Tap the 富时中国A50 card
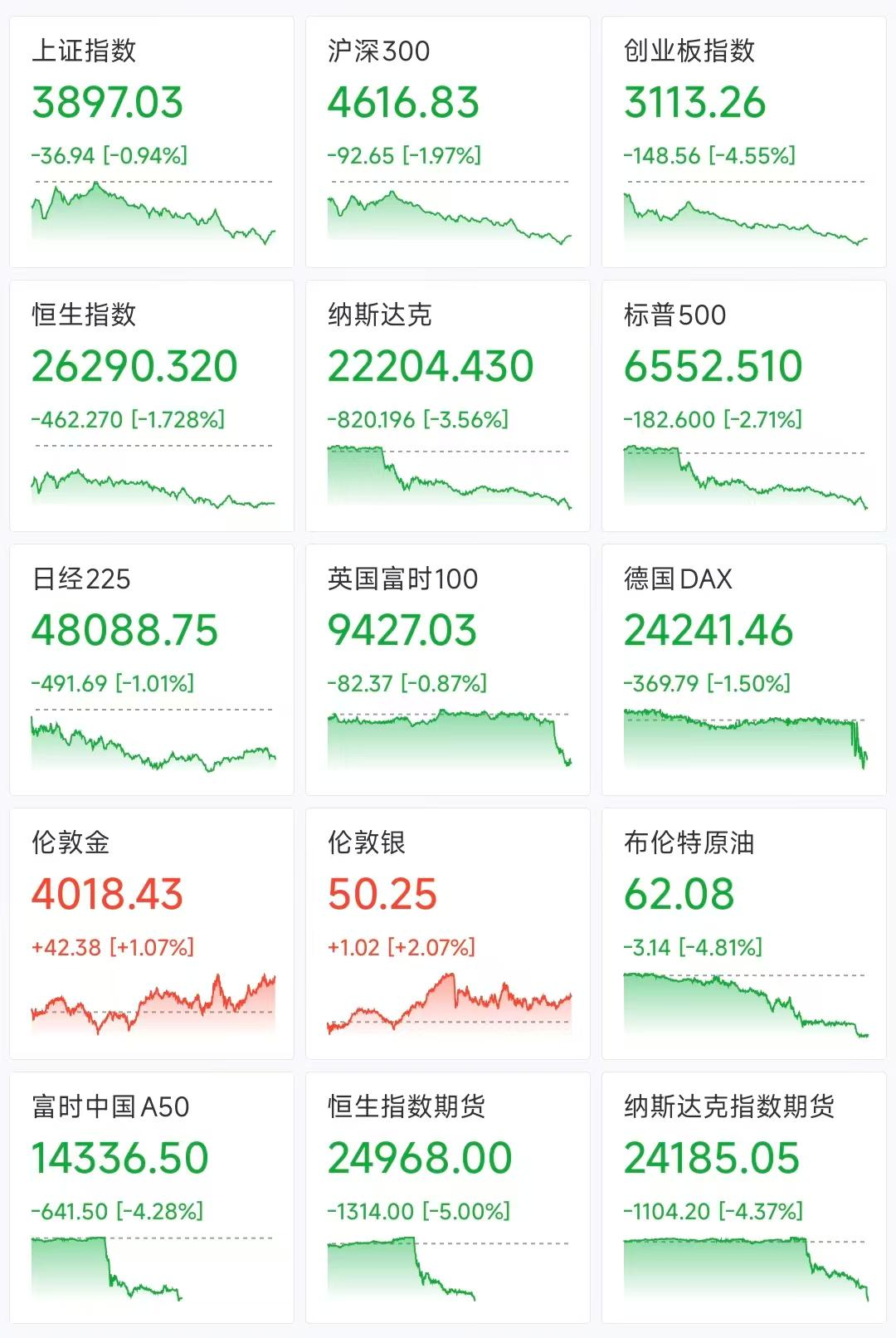The width and height of the screenshot is (896, 1338). click(152, 1197)
